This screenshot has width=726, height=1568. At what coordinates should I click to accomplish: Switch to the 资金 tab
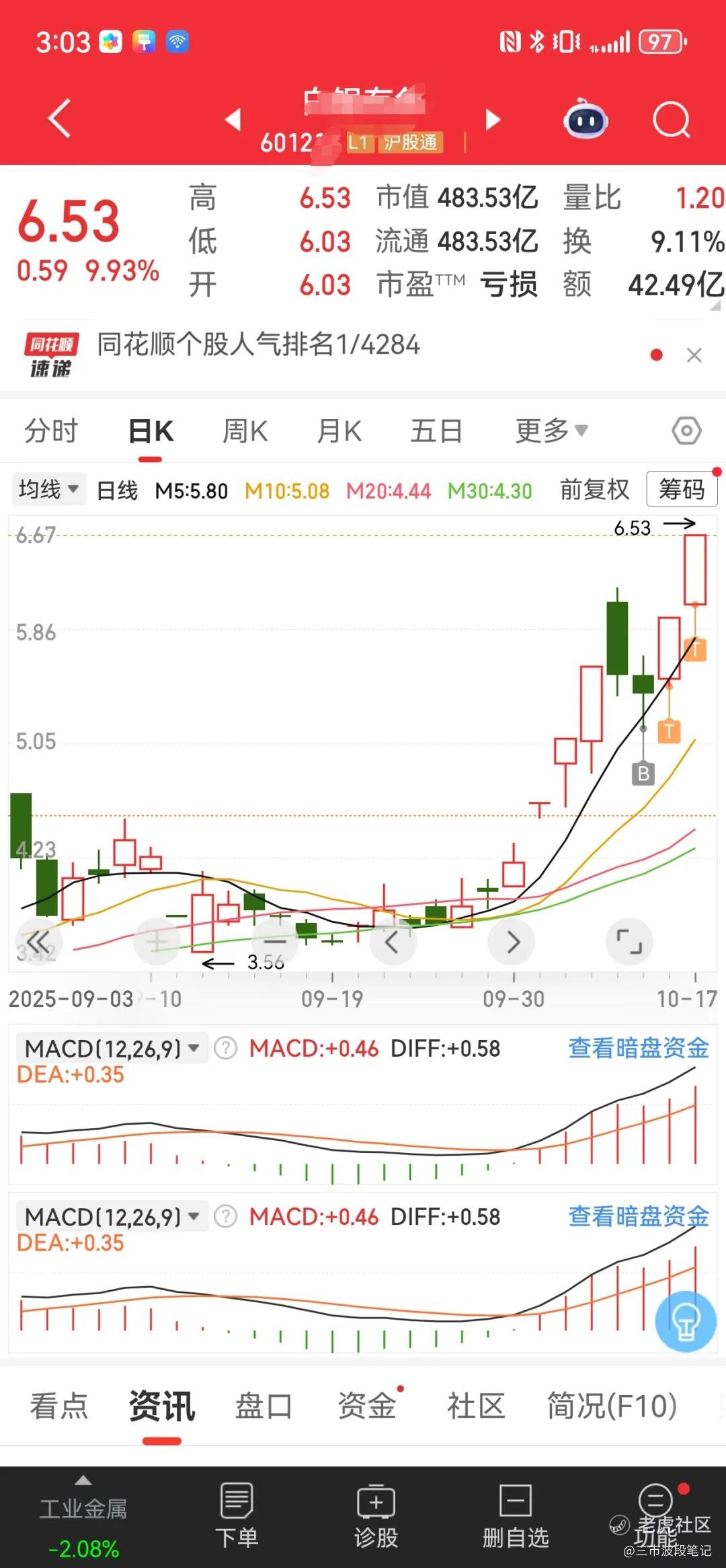(367, 1406)
